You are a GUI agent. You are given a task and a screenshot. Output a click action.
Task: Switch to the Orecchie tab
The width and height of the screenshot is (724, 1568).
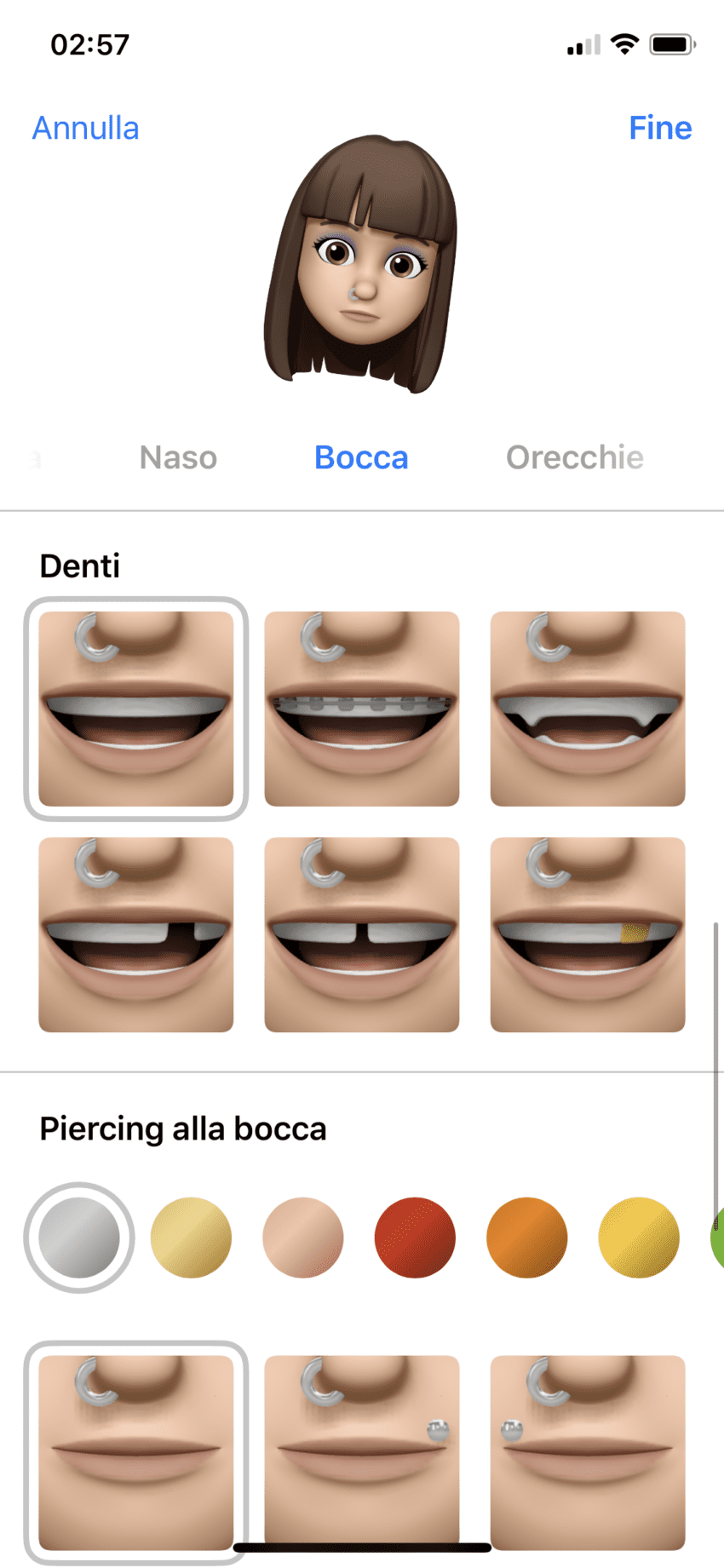point(574,457)
